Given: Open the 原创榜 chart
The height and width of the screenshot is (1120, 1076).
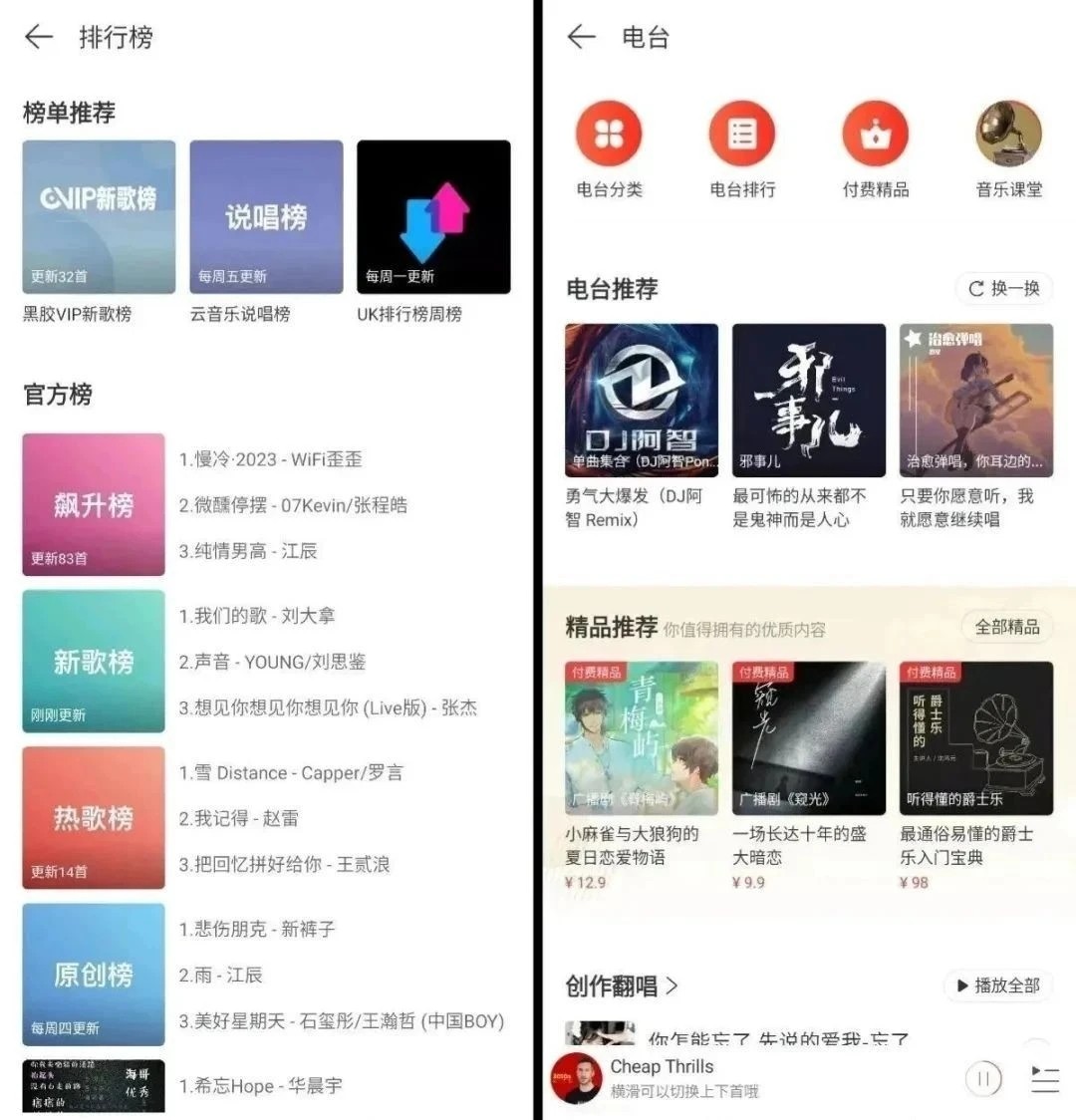Looking at the screenshot, I should 94,974.
